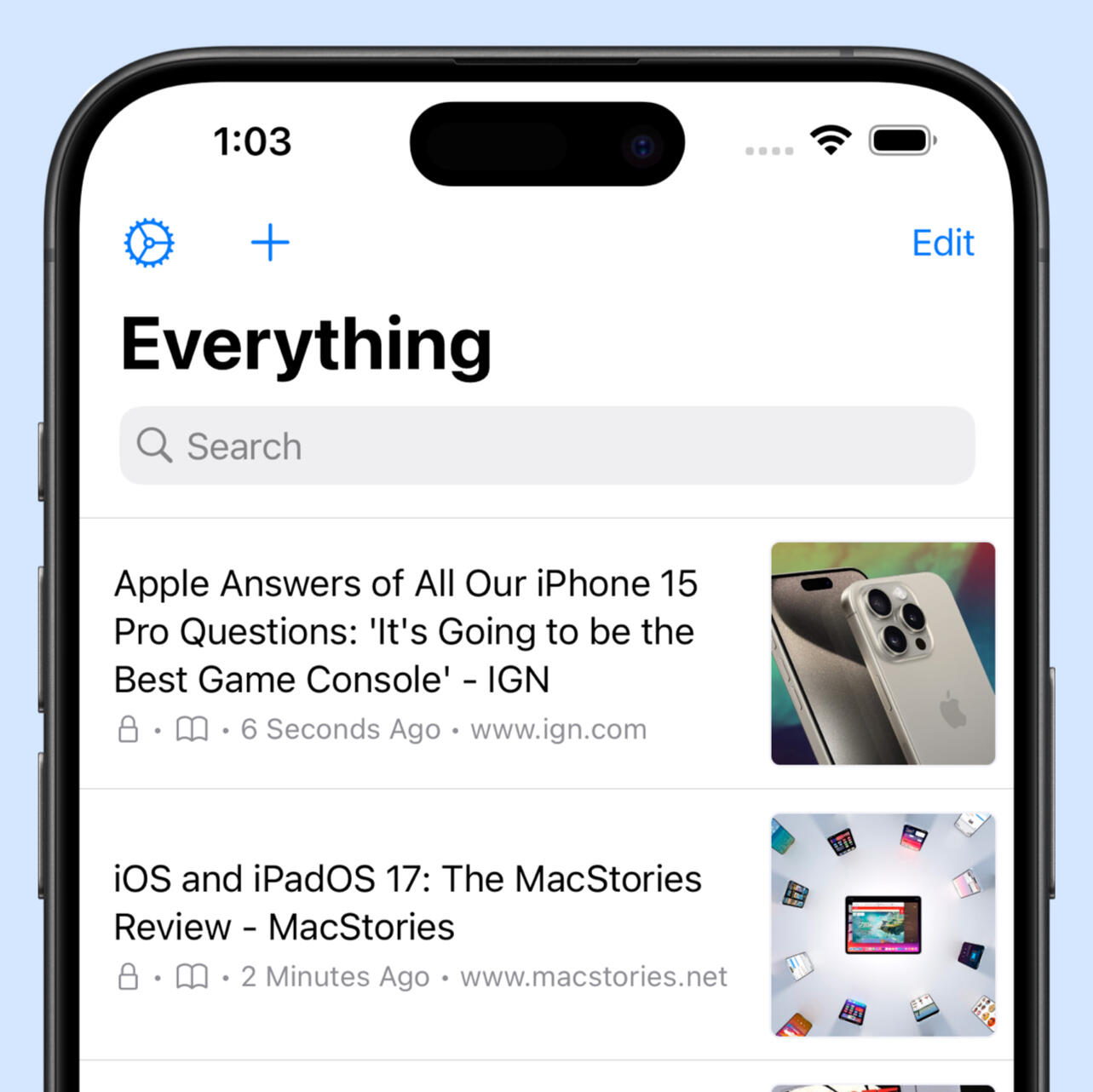
Task: Open the IGN iPhone 15 Pro article
Action: (x=407, y=632)
